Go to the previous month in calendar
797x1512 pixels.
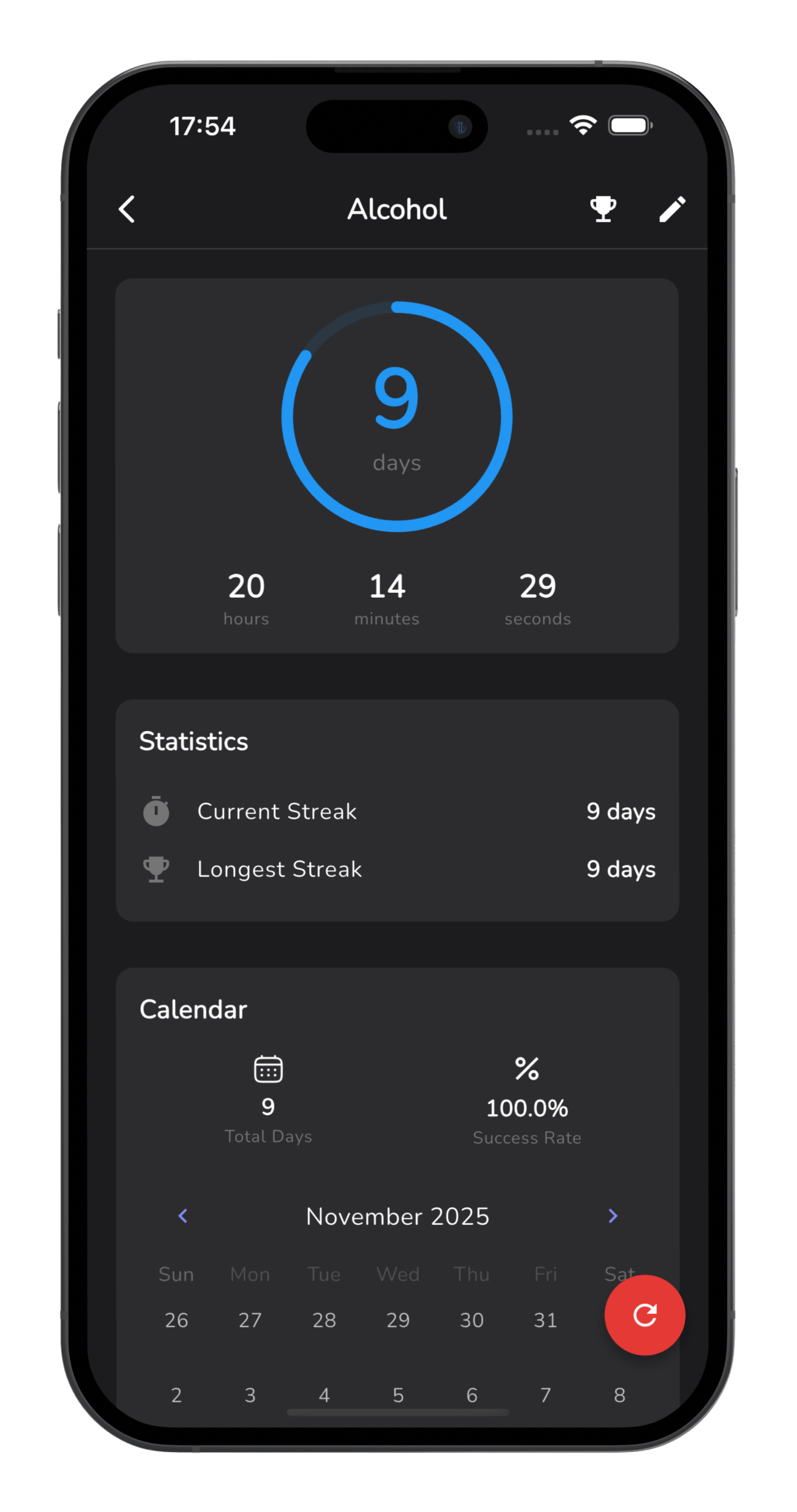point(182,1217)
